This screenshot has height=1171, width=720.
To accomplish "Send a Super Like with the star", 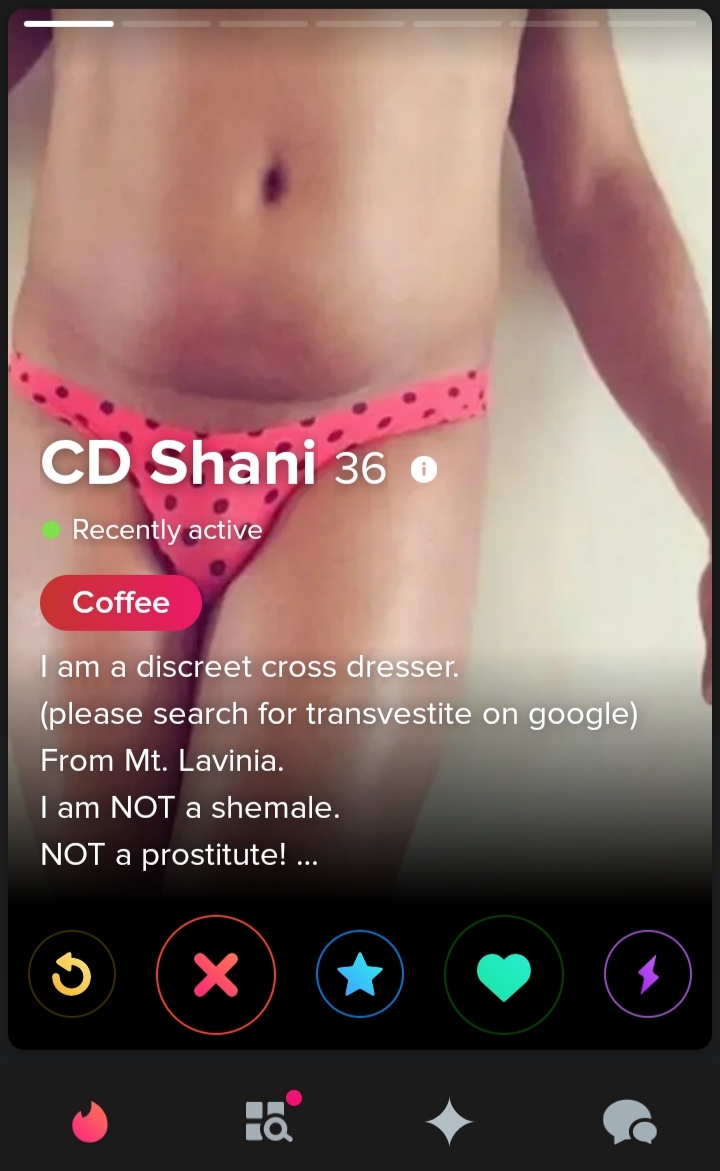I will point(360,974).
